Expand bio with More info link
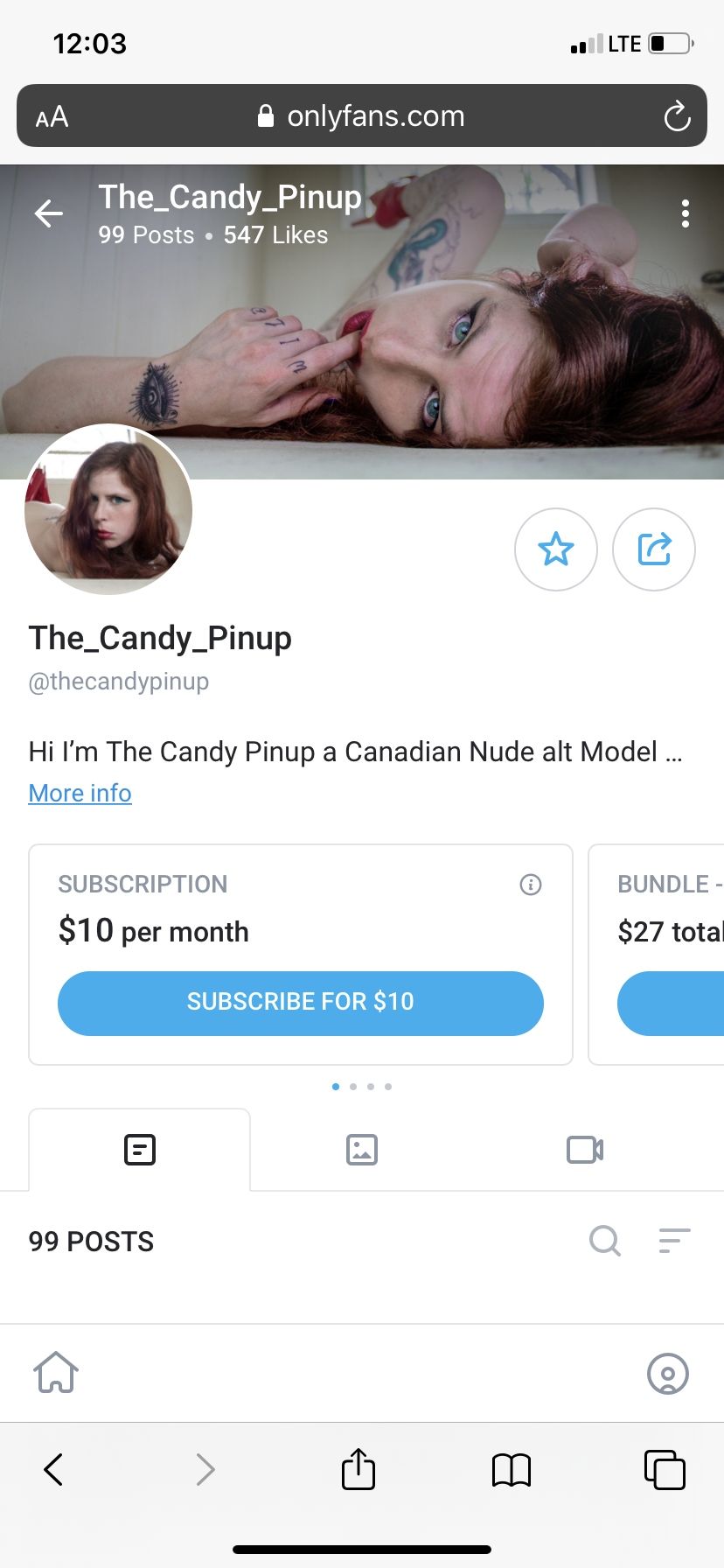The height and width of the screenshot is (1568, 724). (x=80, y=793)
